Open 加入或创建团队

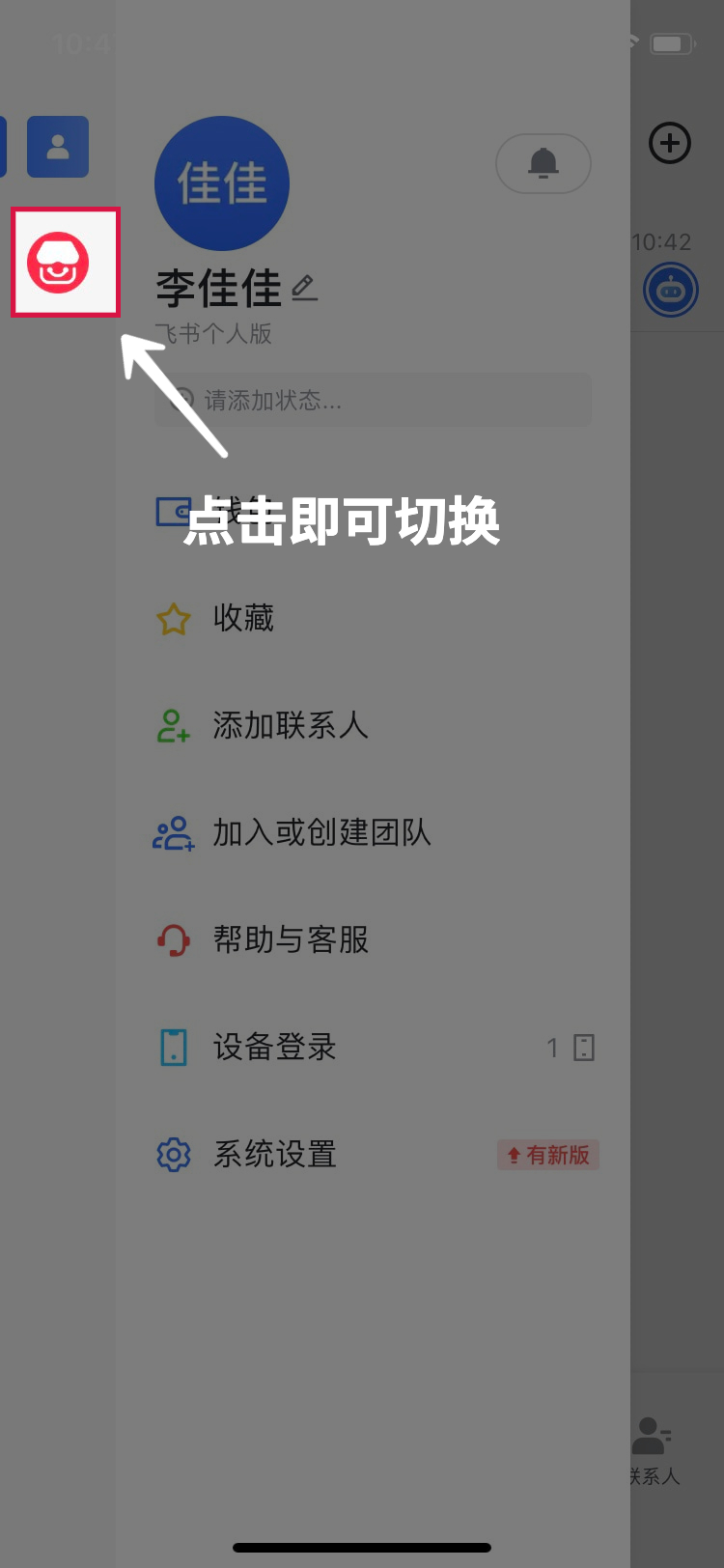(320, 832)
